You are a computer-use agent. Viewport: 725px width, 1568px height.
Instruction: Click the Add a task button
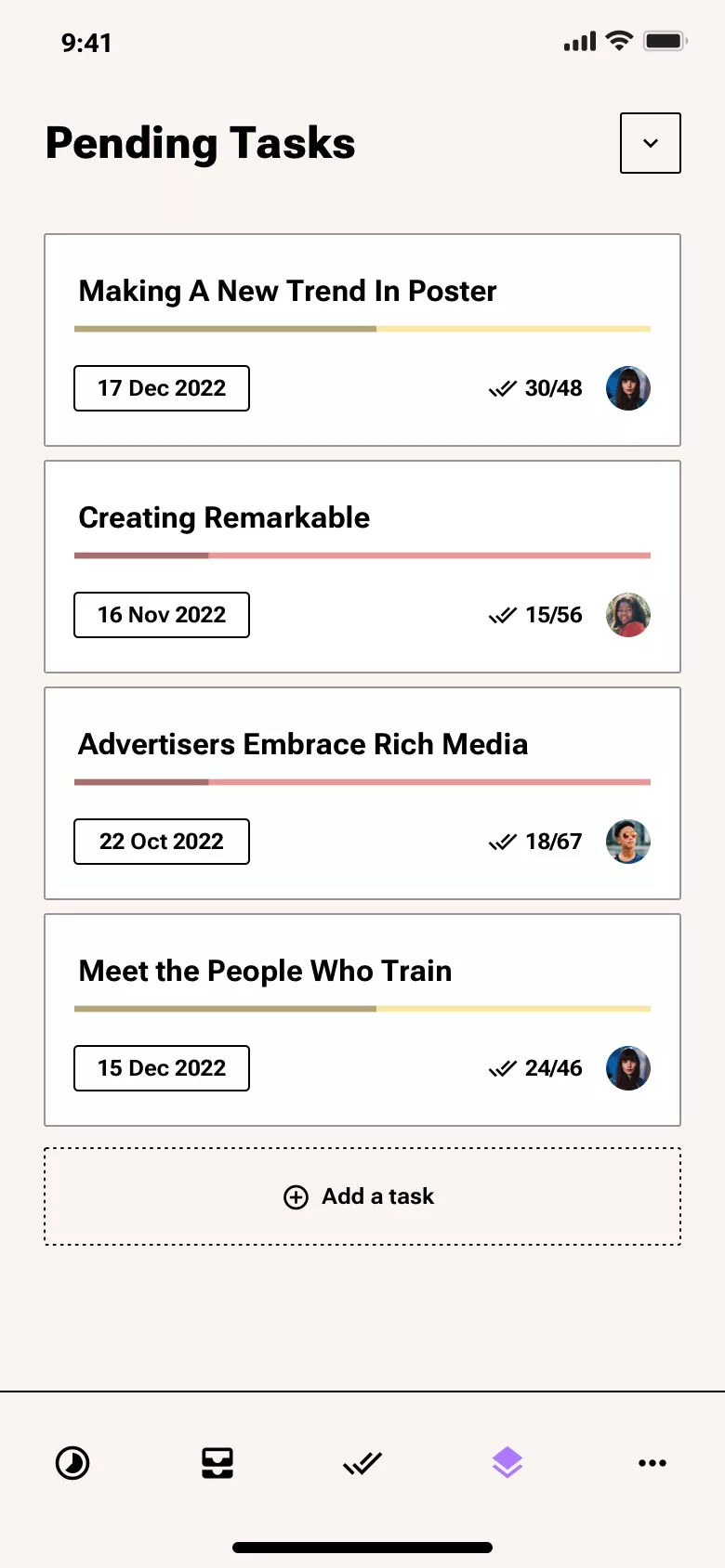362,1196
